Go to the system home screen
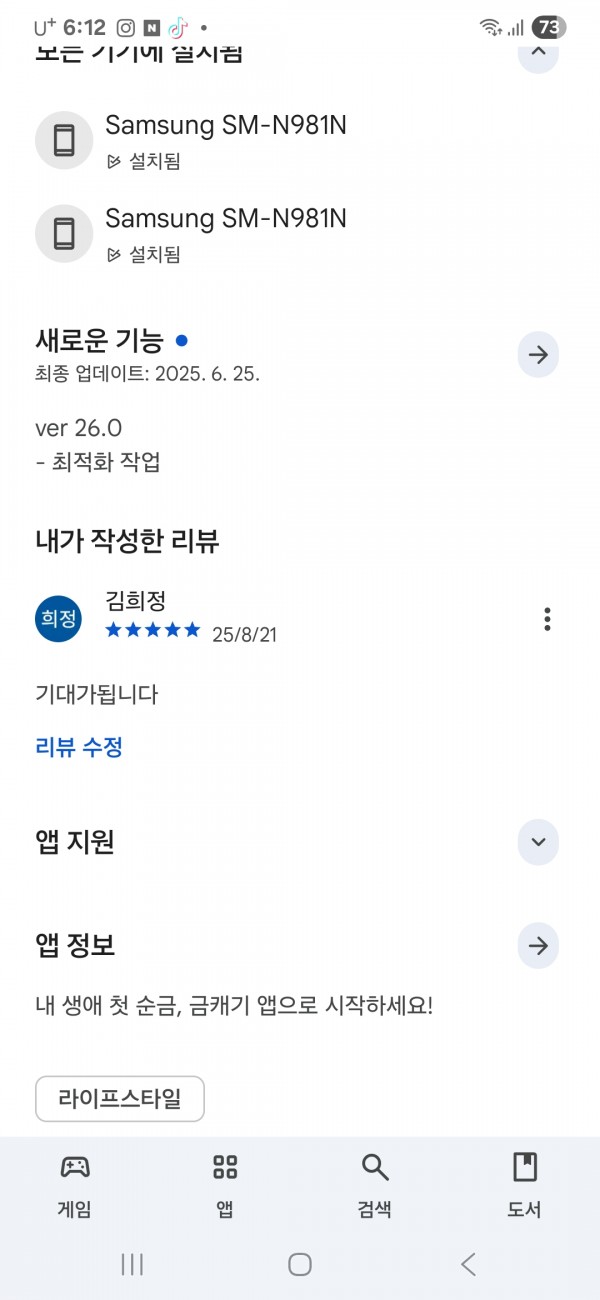Viewport: 600px width, 1300px height. 300,1264
